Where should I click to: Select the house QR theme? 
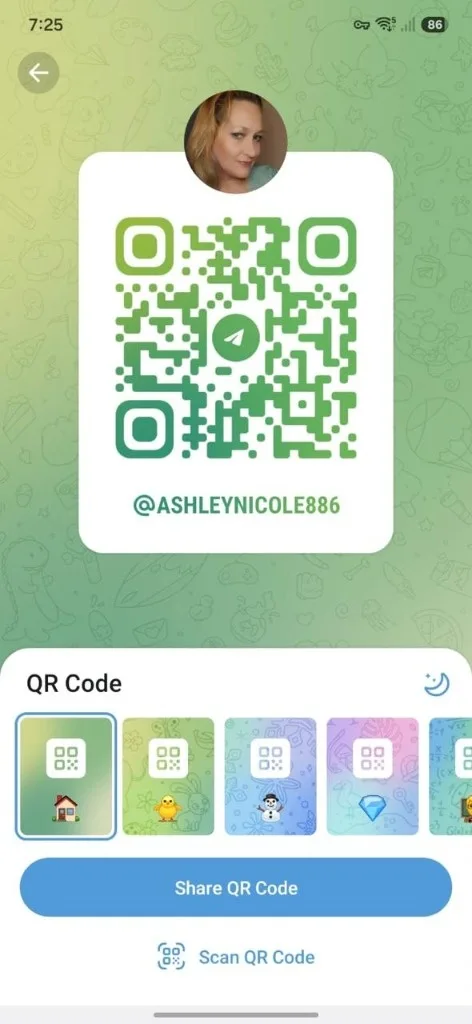pyautogui.click(x=66, y=776)
